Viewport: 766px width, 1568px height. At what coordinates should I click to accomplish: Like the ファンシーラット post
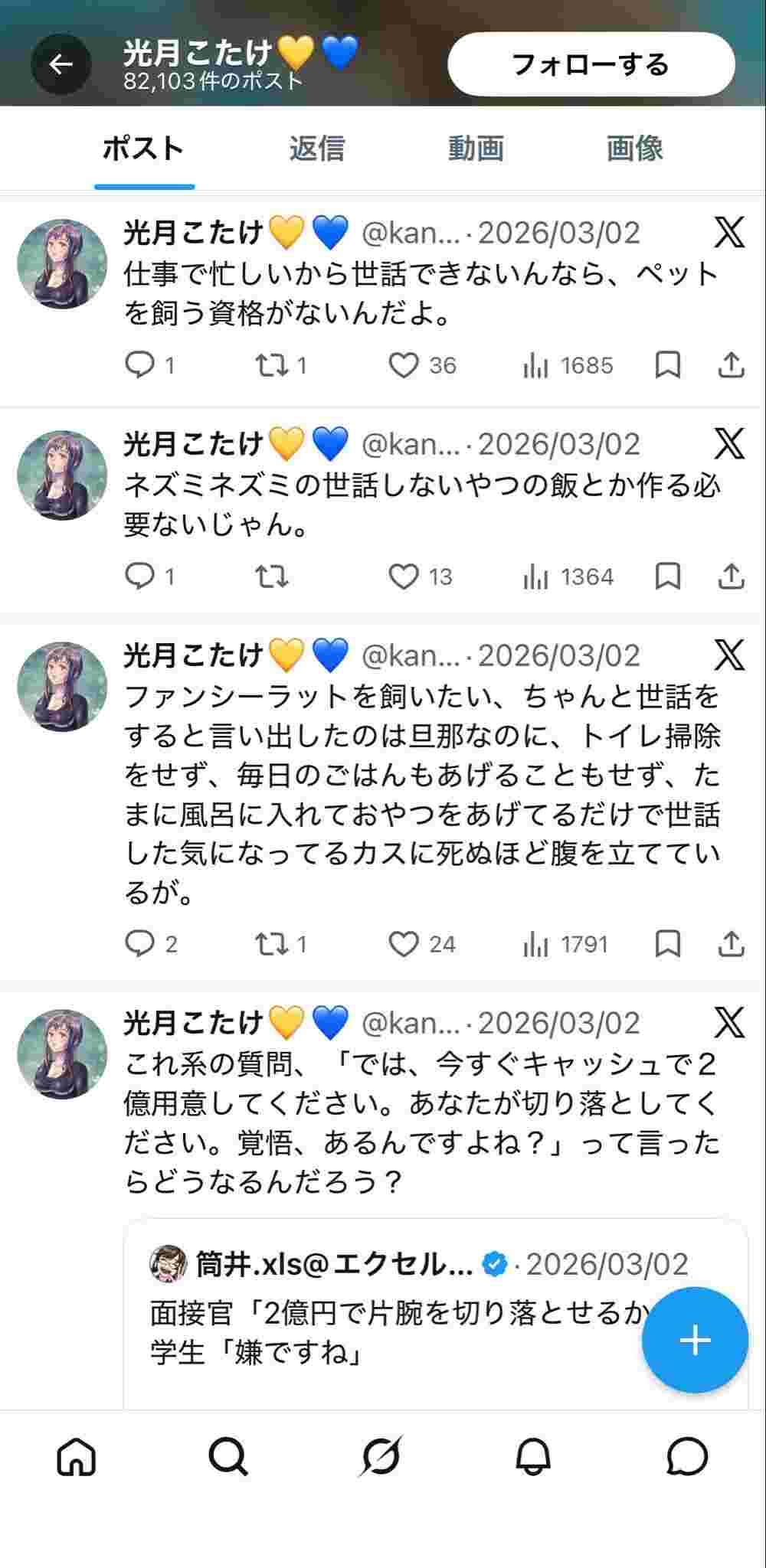pyautogui.click(x=404, y=944)
